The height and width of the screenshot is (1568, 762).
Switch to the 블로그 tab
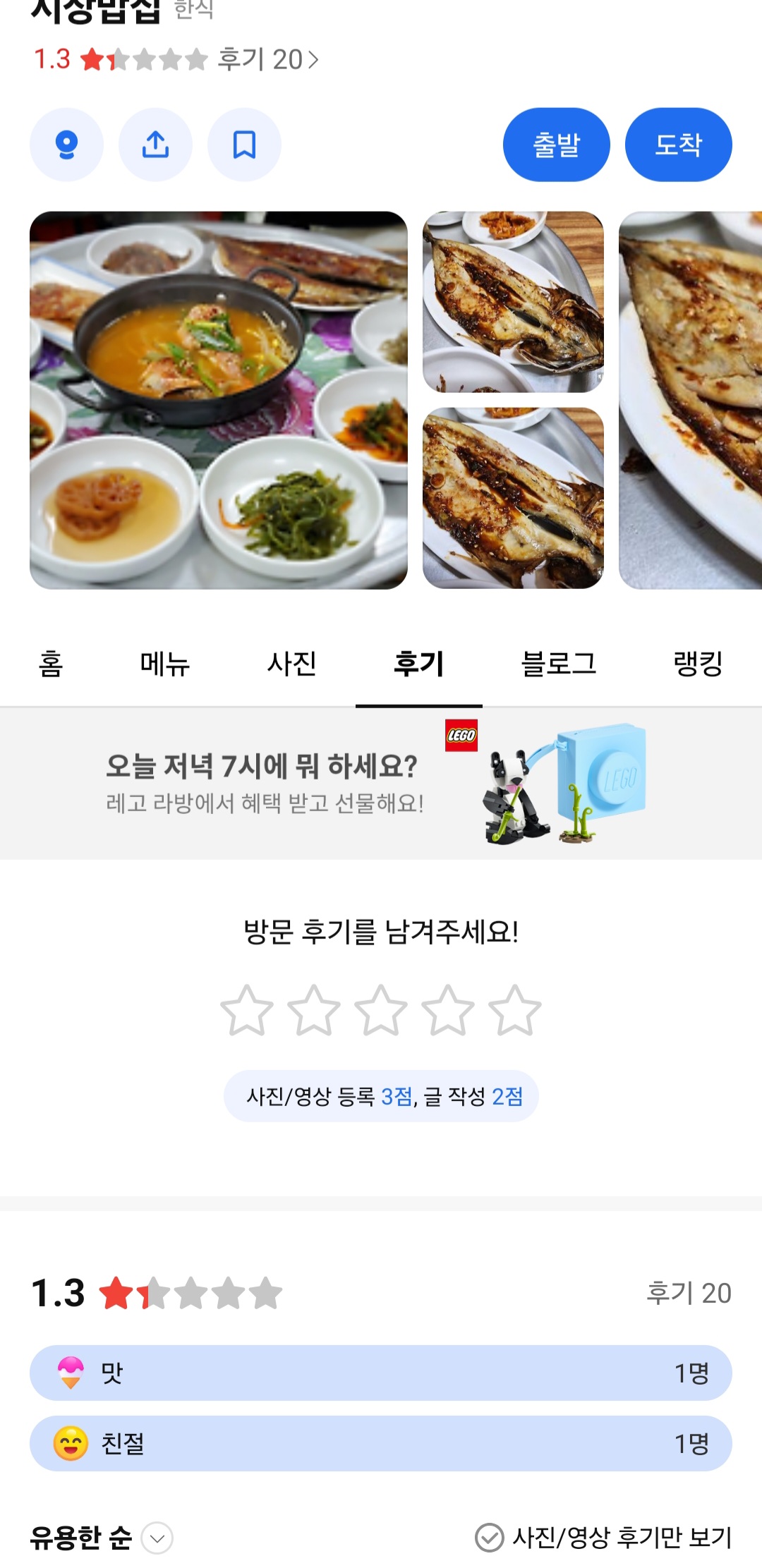tap(558, 664)
